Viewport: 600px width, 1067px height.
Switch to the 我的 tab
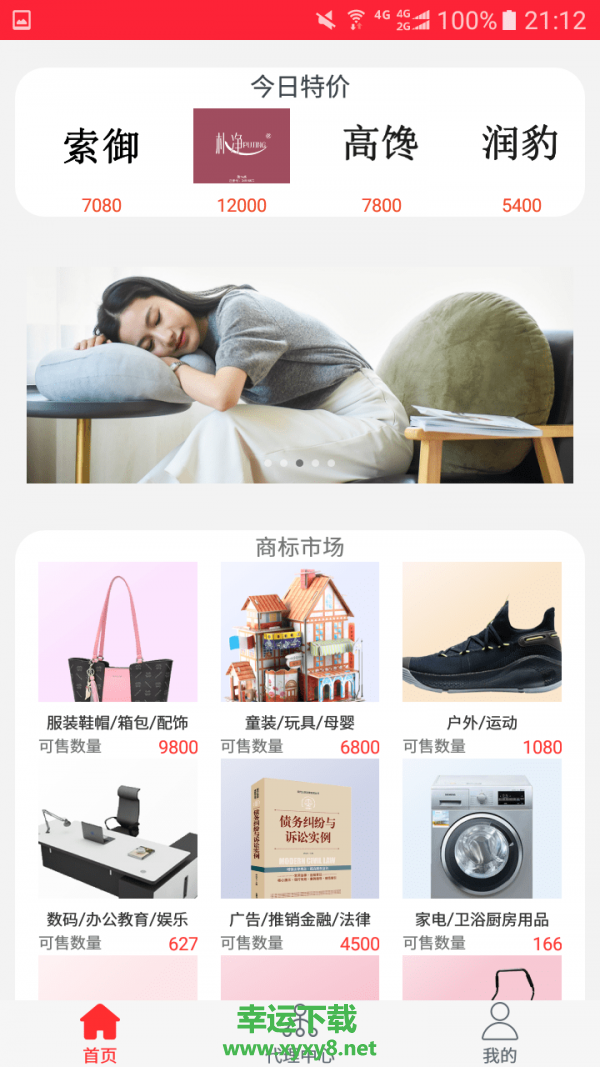tap(499, 1033)
